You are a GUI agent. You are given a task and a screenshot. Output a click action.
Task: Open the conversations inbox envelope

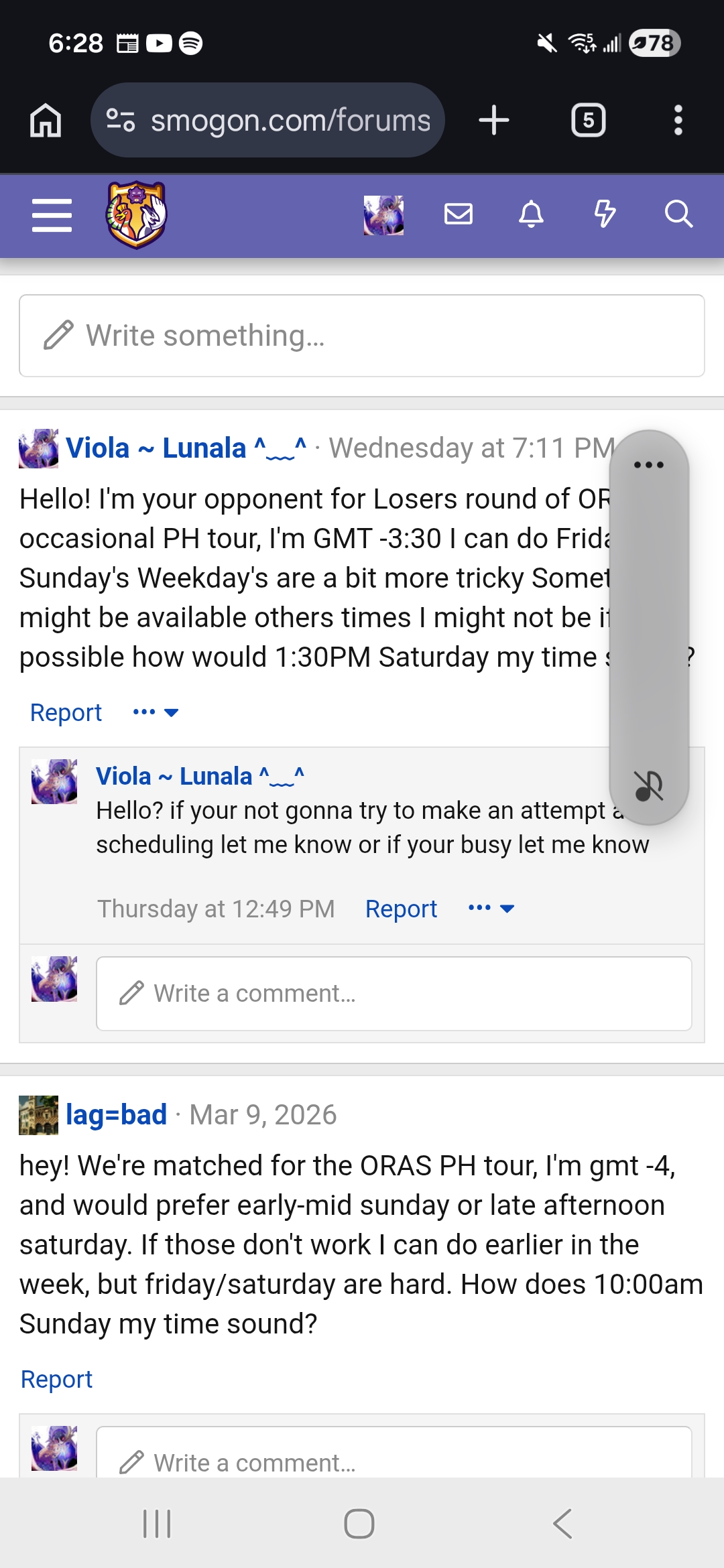(459, 214)
